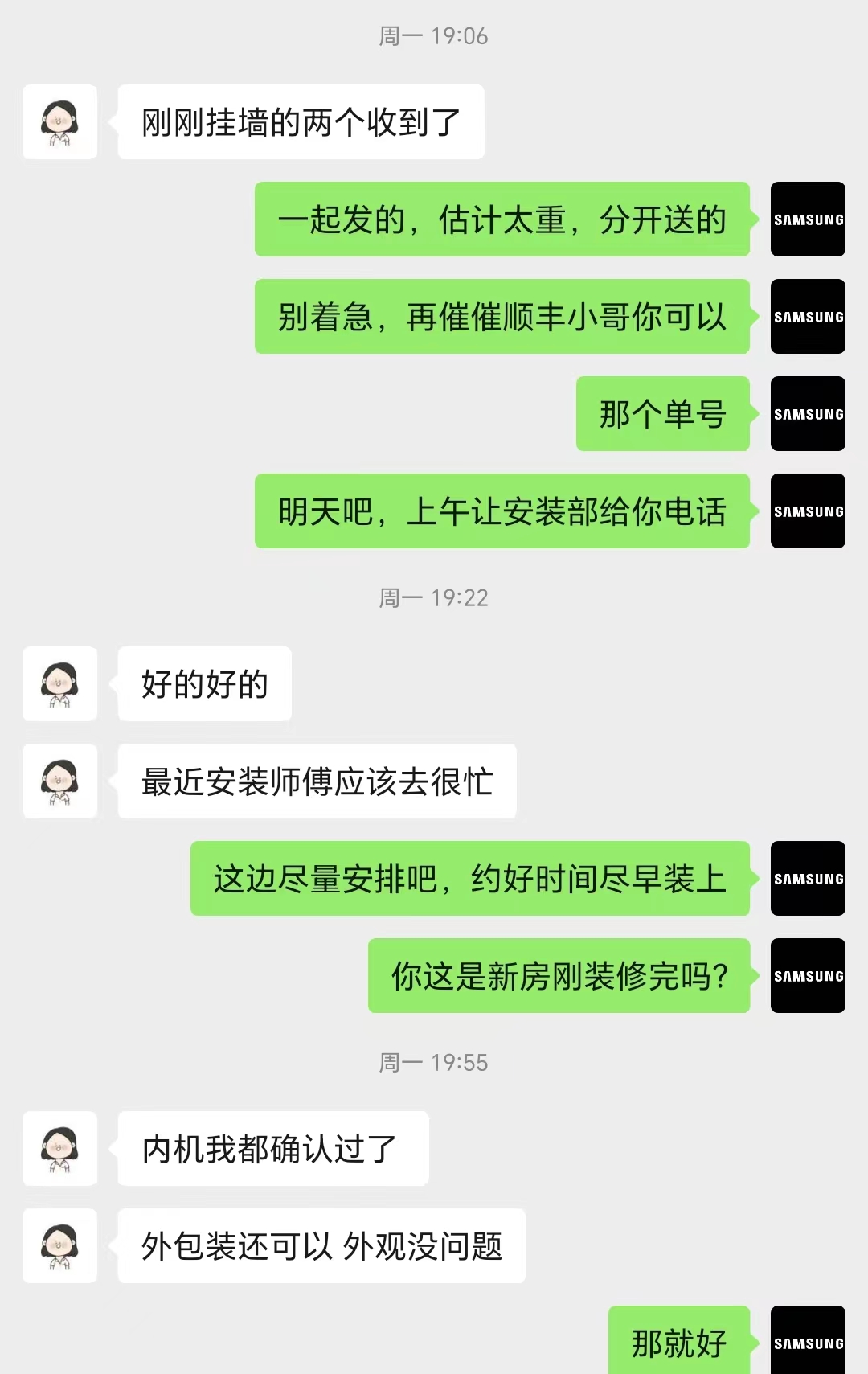Screen dimensions: 868x1374
Task: Select the Samsung avatar beside '这边尽量安排吧' message
Action: [x=807, y=878]
